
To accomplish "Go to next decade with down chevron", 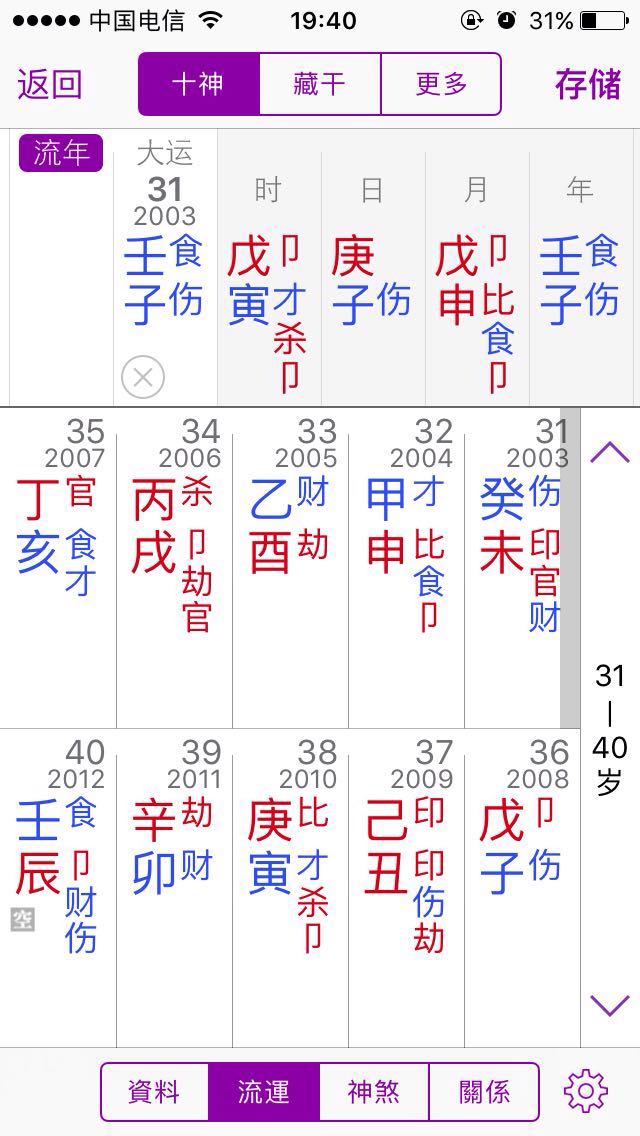I will click(x=610, y=1004).
